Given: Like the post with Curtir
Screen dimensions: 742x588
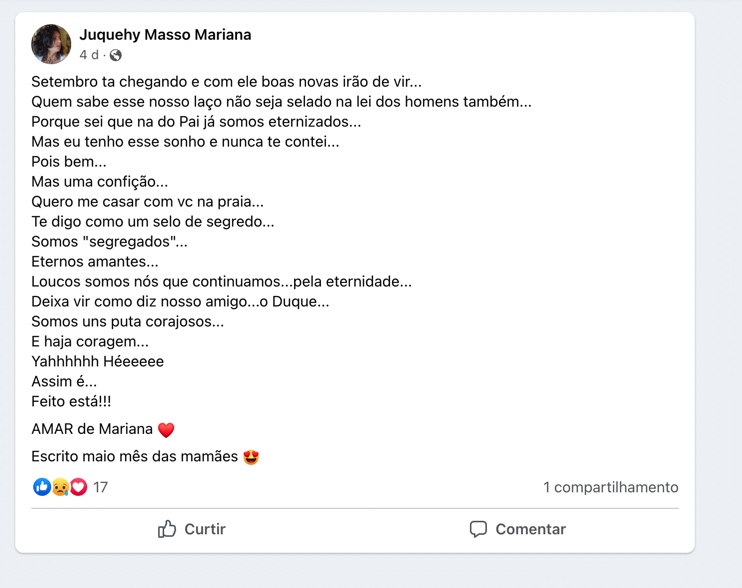Looking at the screenshot, I should [x=192, y=529].
